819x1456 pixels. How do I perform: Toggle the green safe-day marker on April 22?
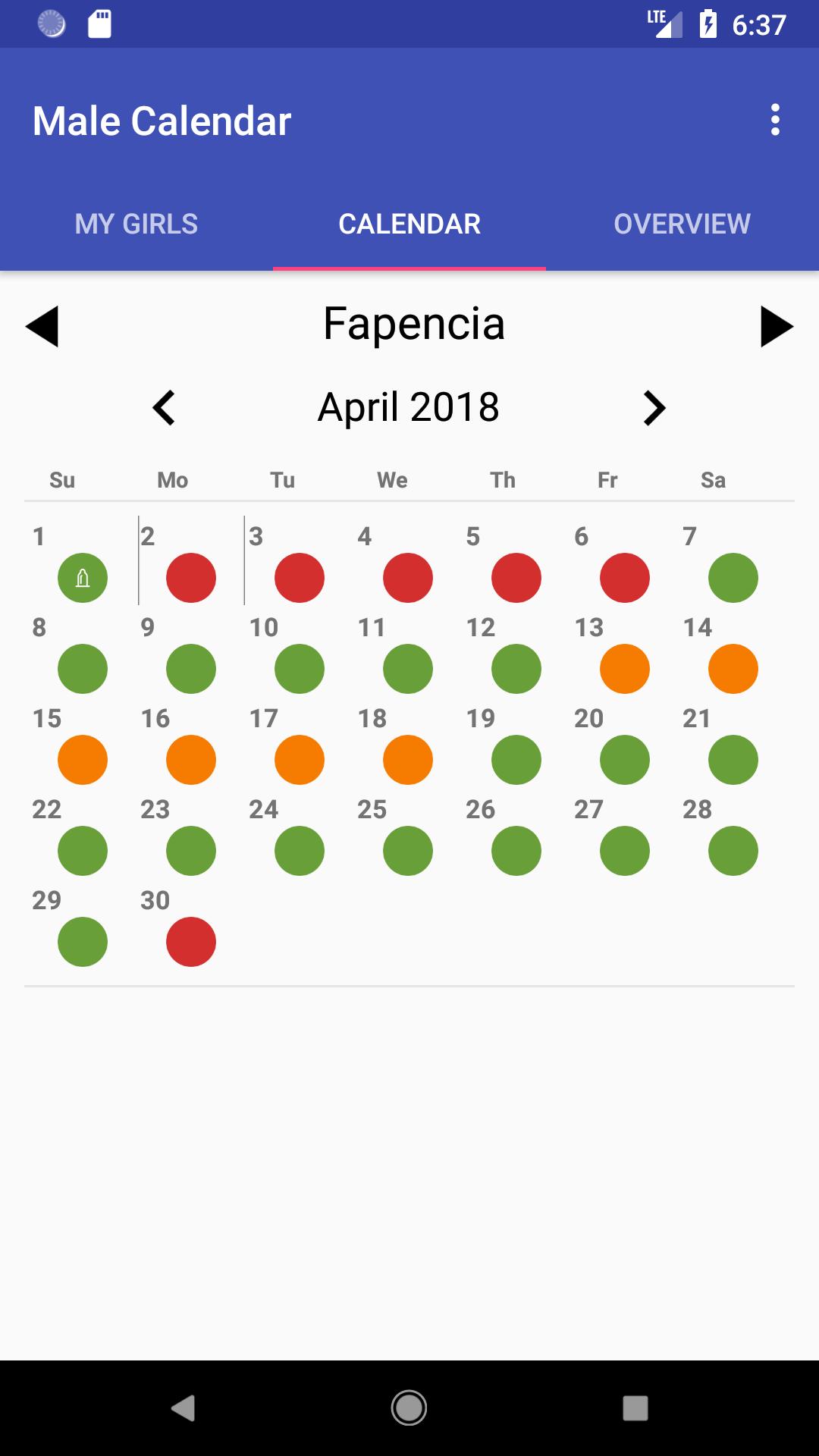click(x=82, y=850)
